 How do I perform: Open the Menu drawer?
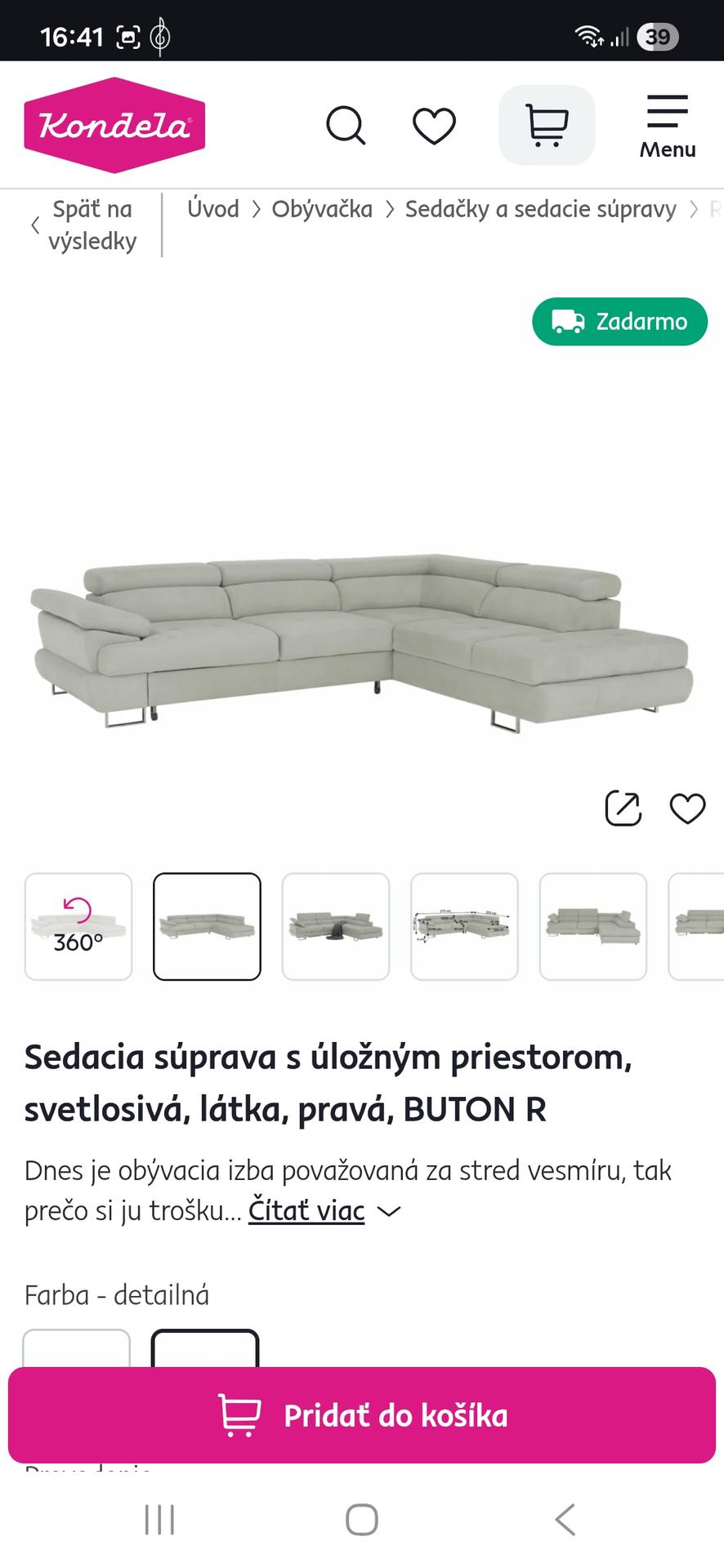point(667,126)
